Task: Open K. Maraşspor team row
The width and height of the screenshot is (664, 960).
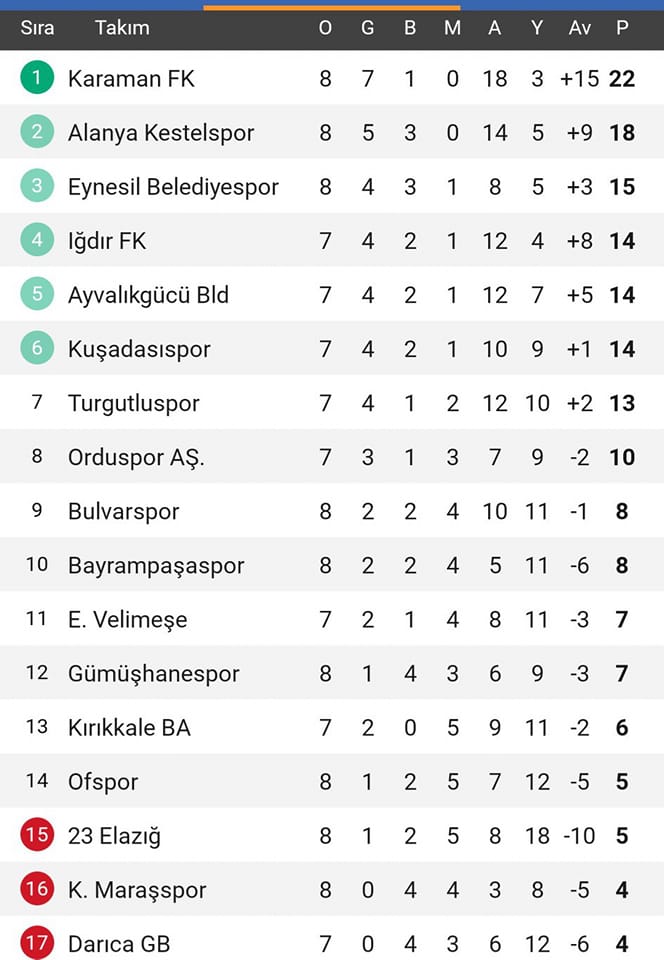Action: point(137,890)
